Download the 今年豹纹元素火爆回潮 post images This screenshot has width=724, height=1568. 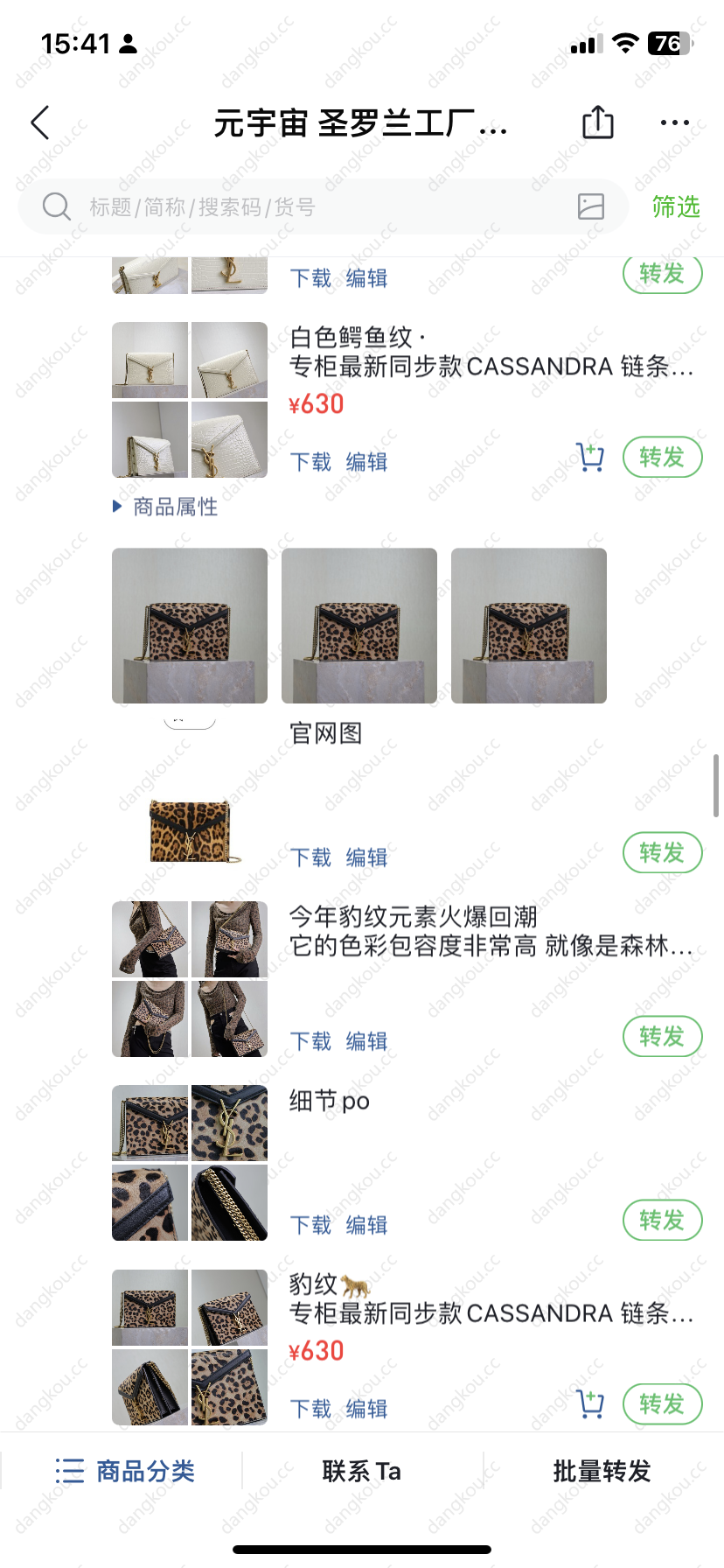point(310,1041)
